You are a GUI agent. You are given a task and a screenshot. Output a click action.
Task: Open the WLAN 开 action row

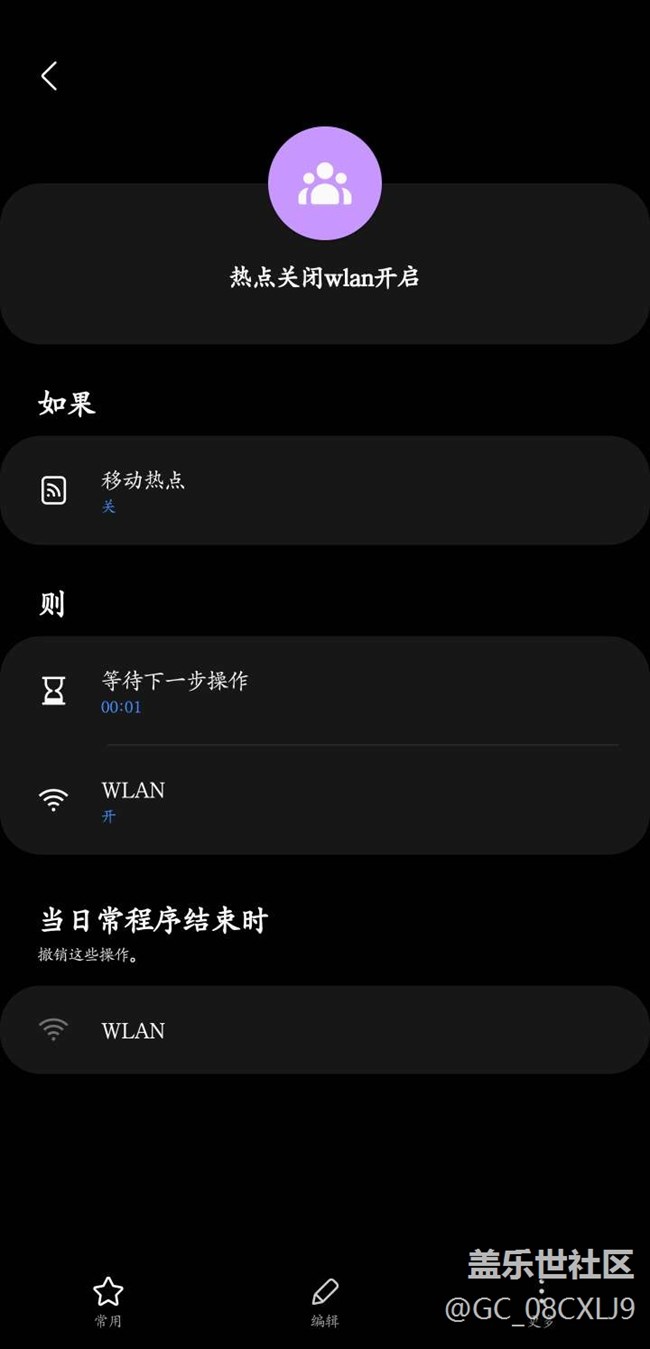point(325,800)
